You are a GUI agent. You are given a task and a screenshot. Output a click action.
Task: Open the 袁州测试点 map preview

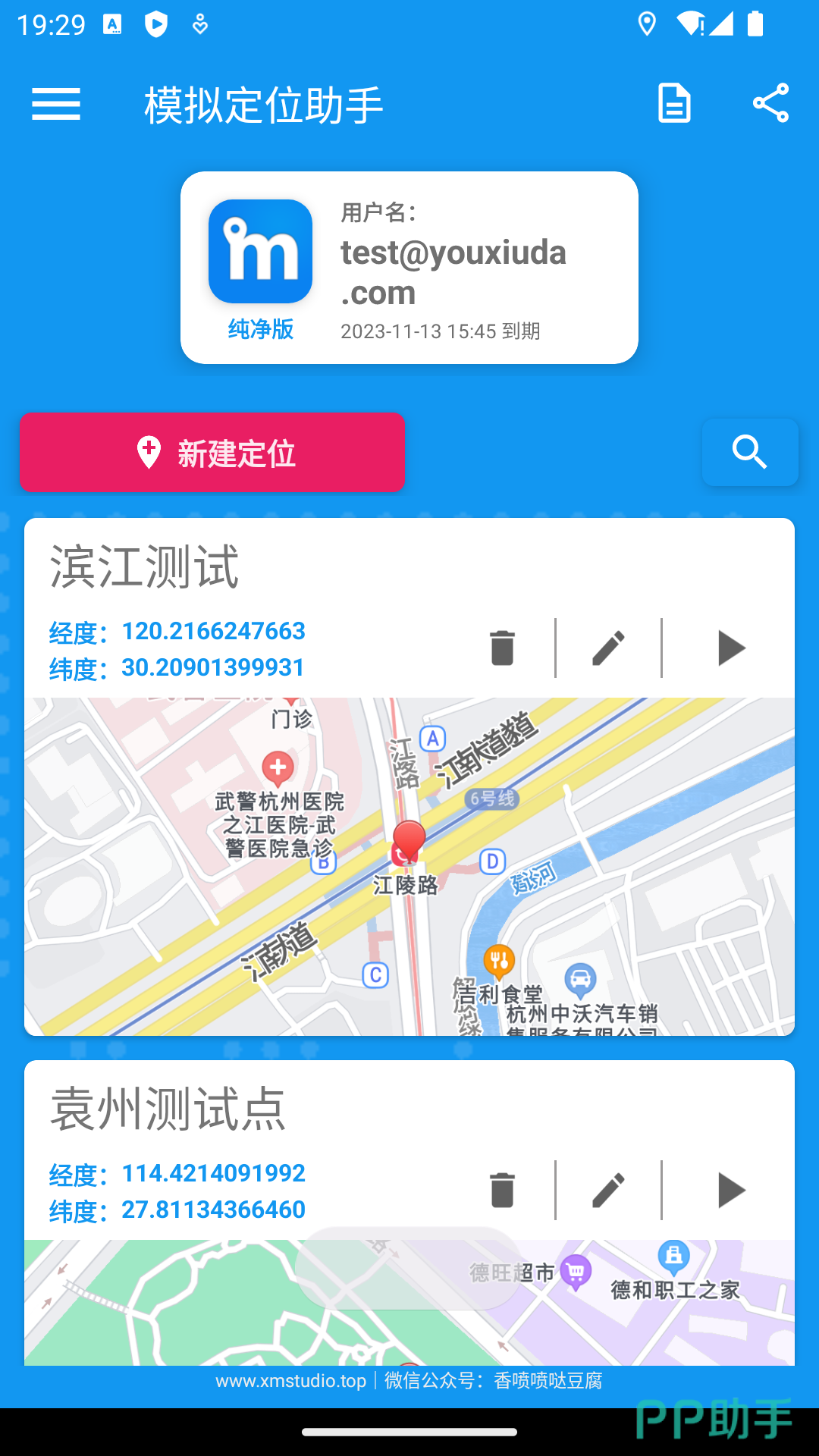point(409,1303)
